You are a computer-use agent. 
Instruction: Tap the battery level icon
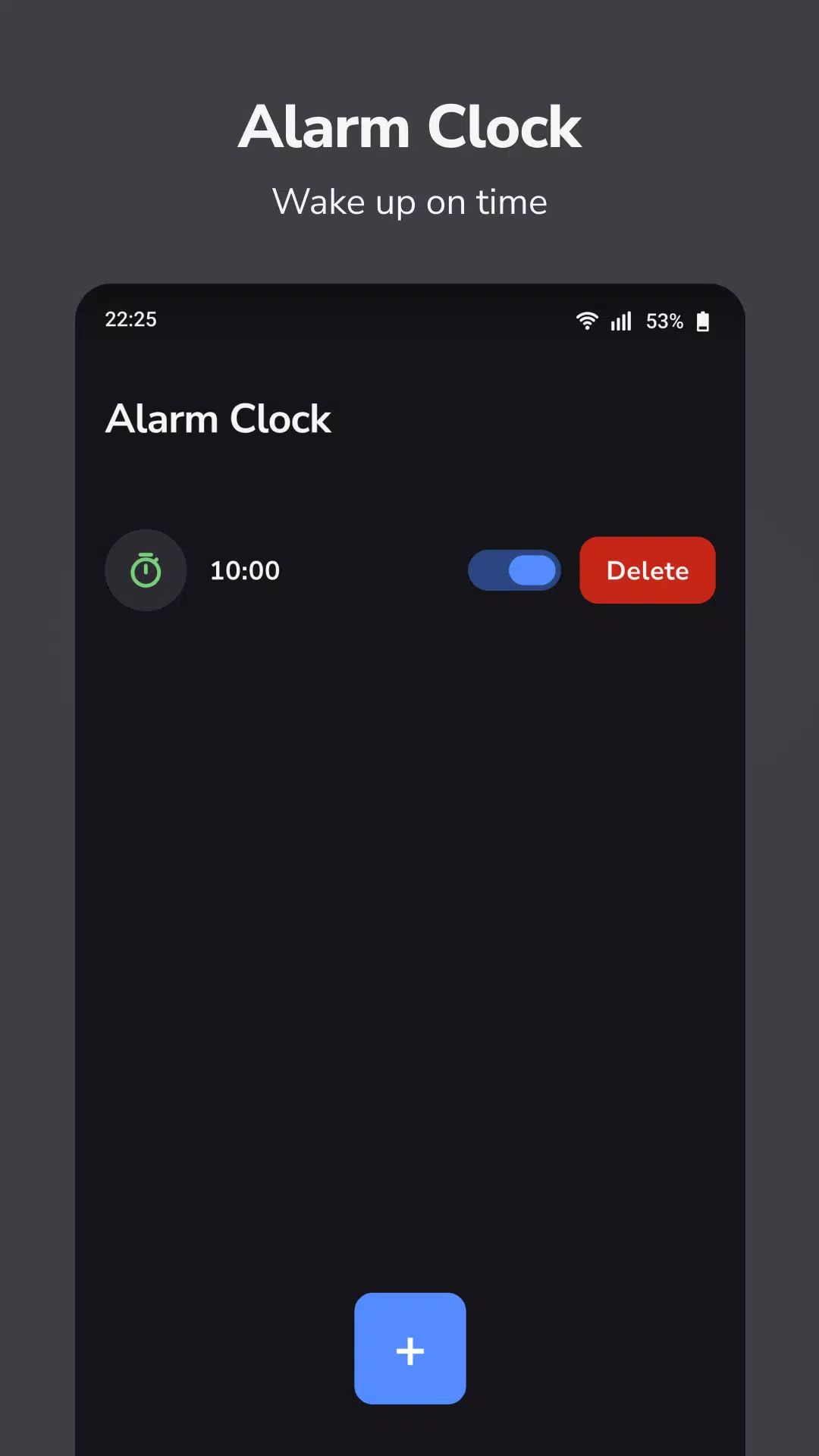[701, 321]
